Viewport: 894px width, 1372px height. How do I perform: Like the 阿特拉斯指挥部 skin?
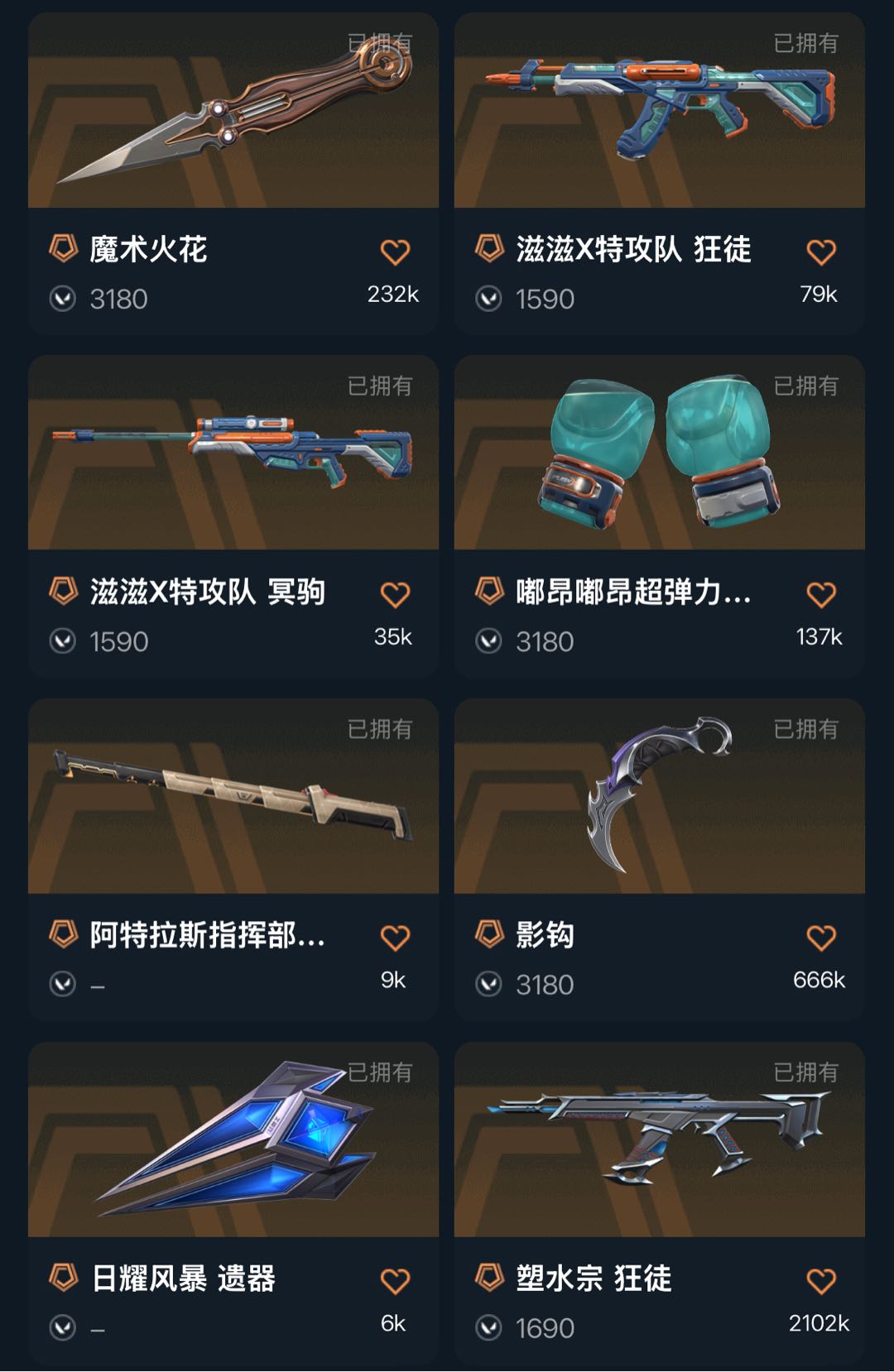(395, 938)
